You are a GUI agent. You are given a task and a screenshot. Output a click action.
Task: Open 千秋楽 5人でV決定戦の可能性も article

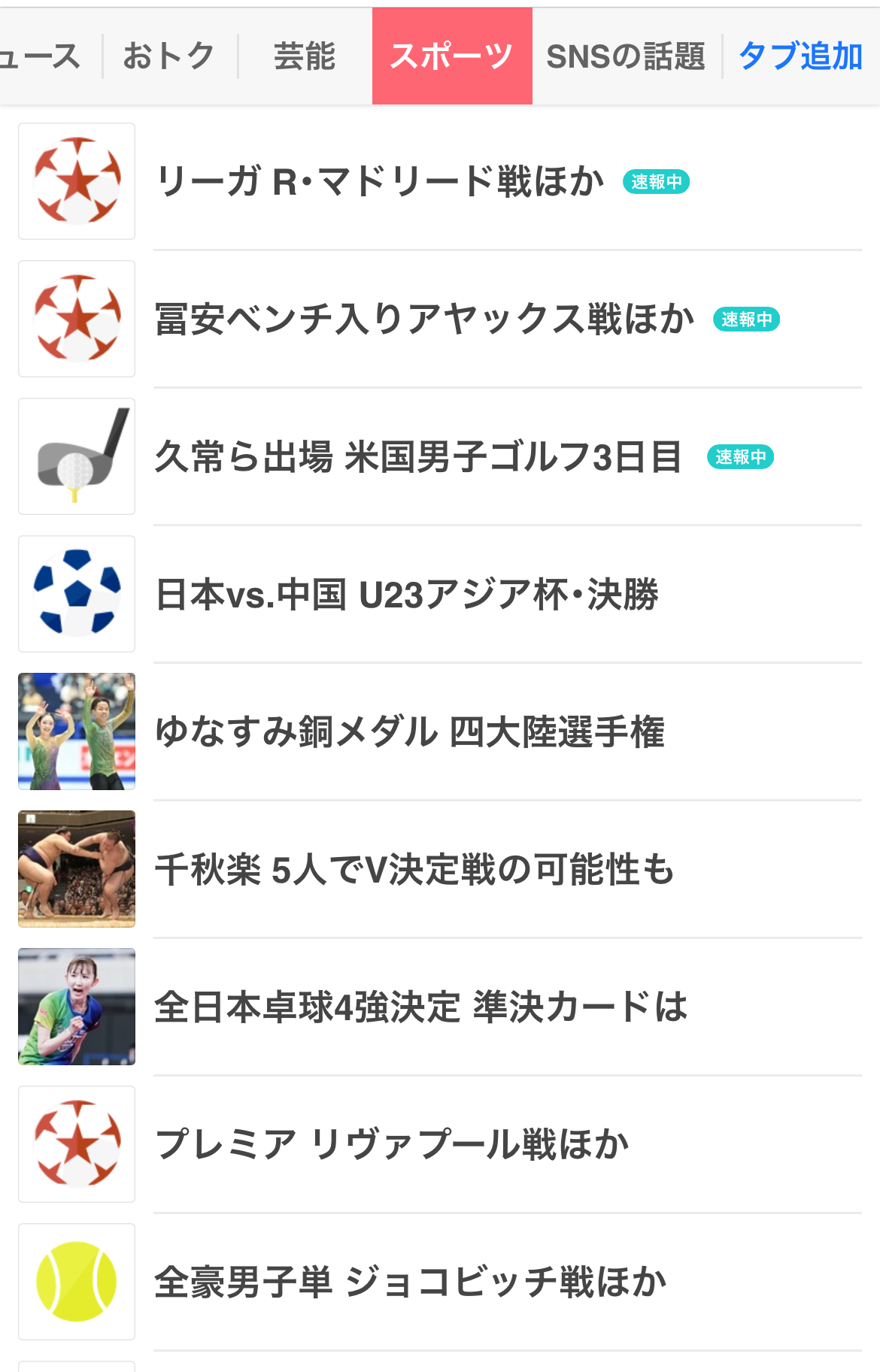click(x=414, y=870)
